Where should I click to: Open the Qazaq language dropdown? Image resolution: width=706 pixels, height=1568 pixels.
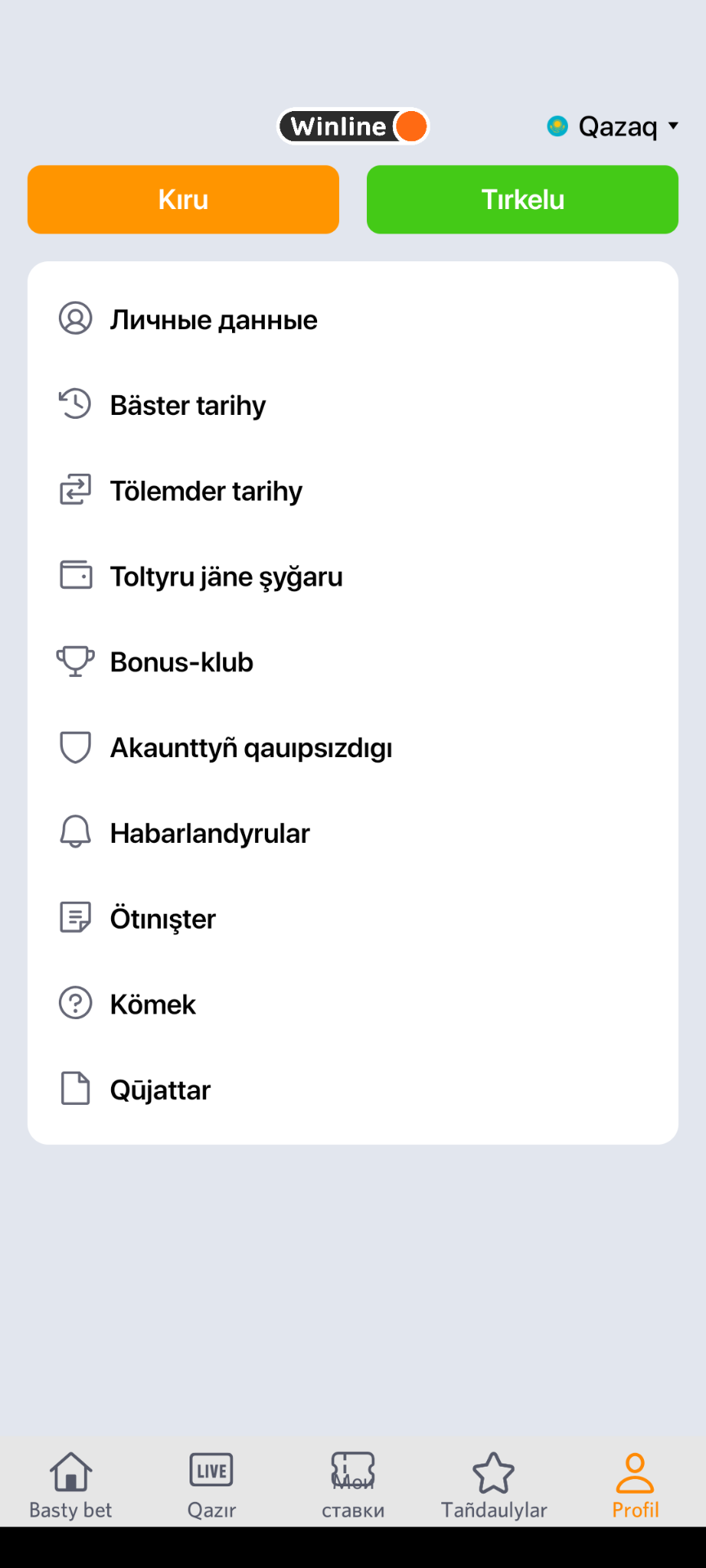(613, 127)
